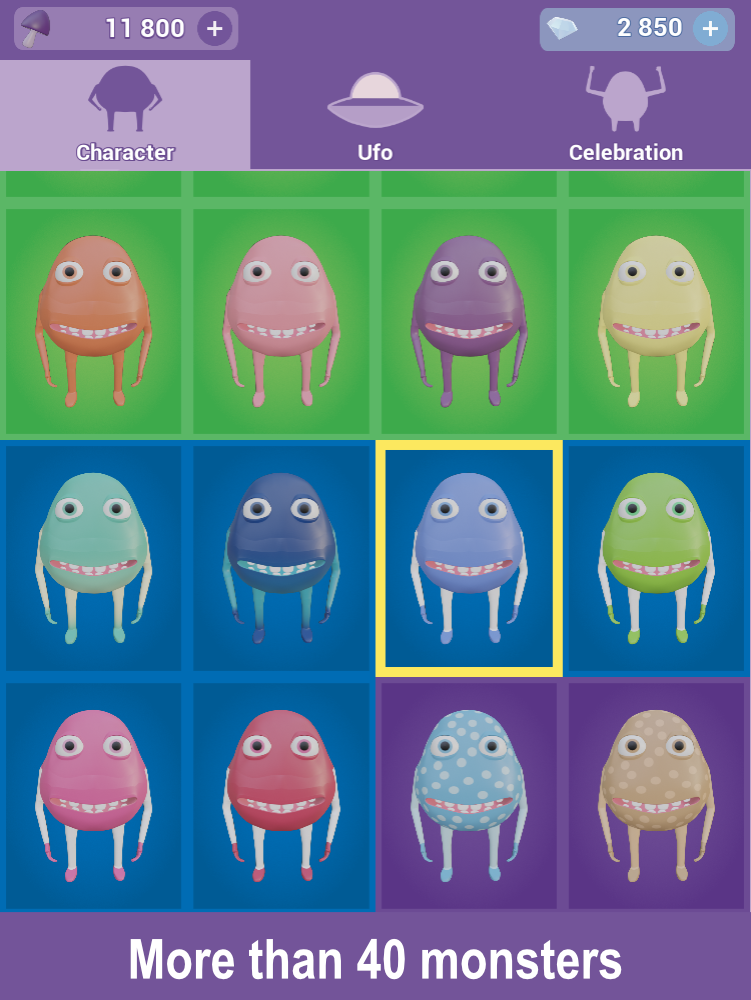
Task: Select the orange monster
Action: 93,320
